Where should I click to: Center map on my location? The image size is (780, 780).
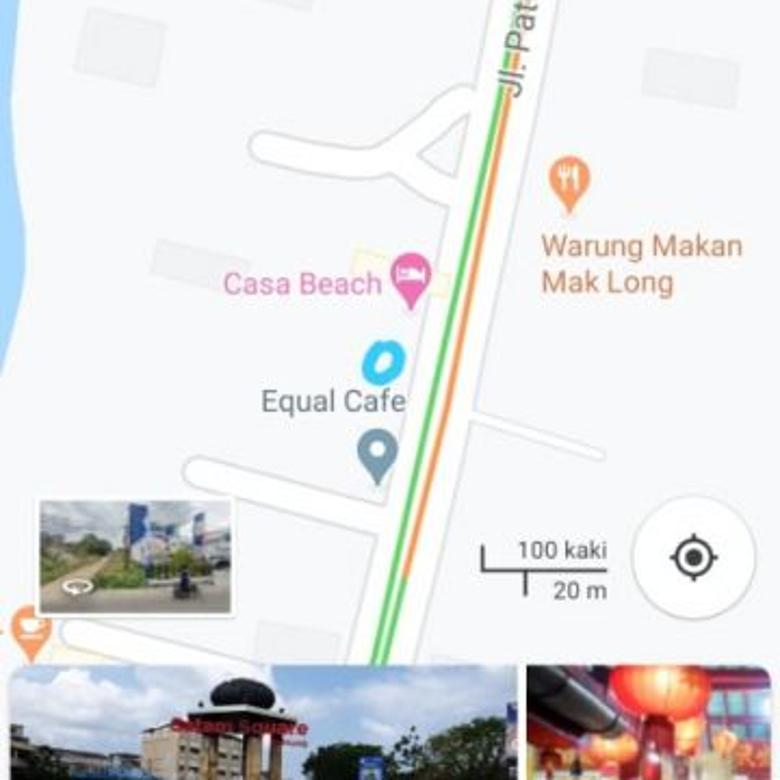(694, 557)
